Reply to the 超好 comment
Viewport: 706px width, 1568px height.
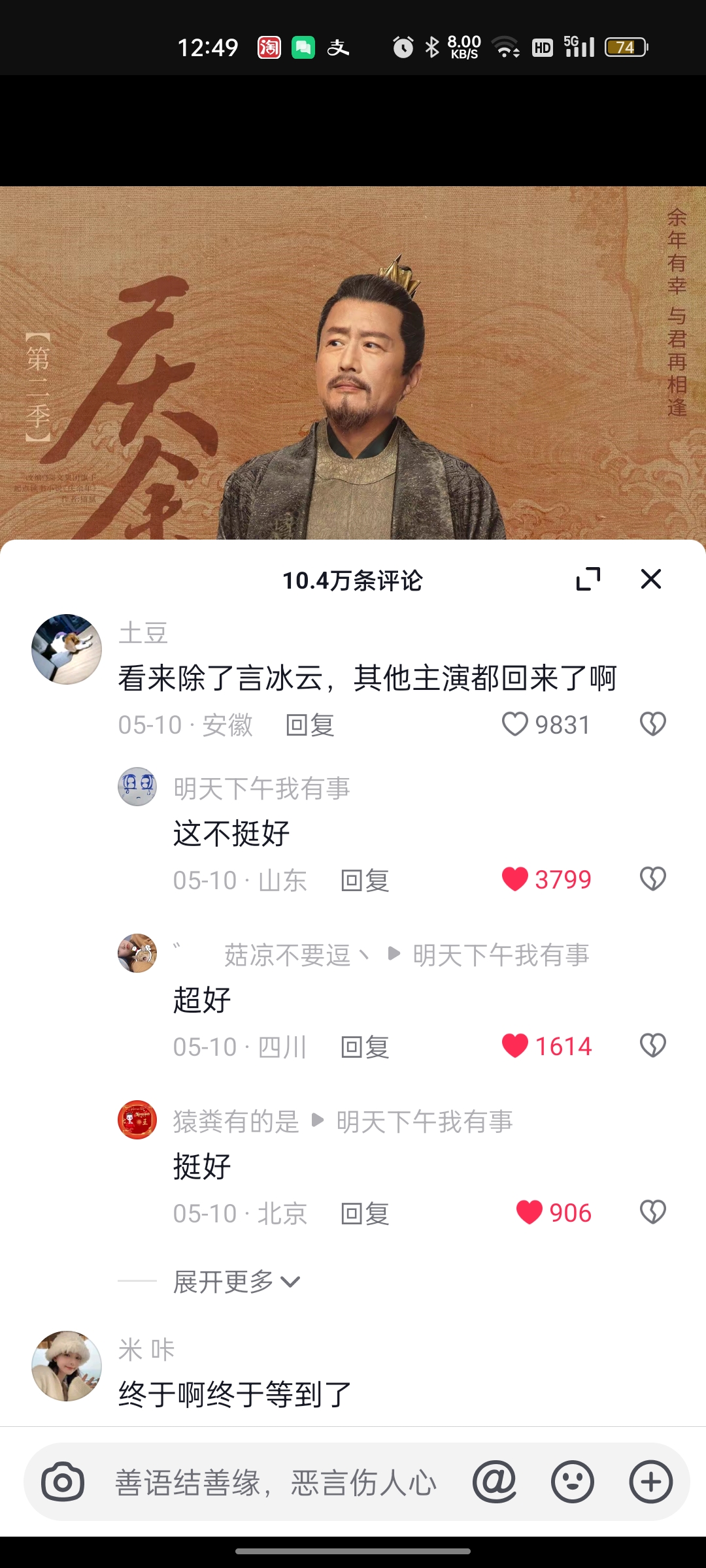[x=365, y=1047]
